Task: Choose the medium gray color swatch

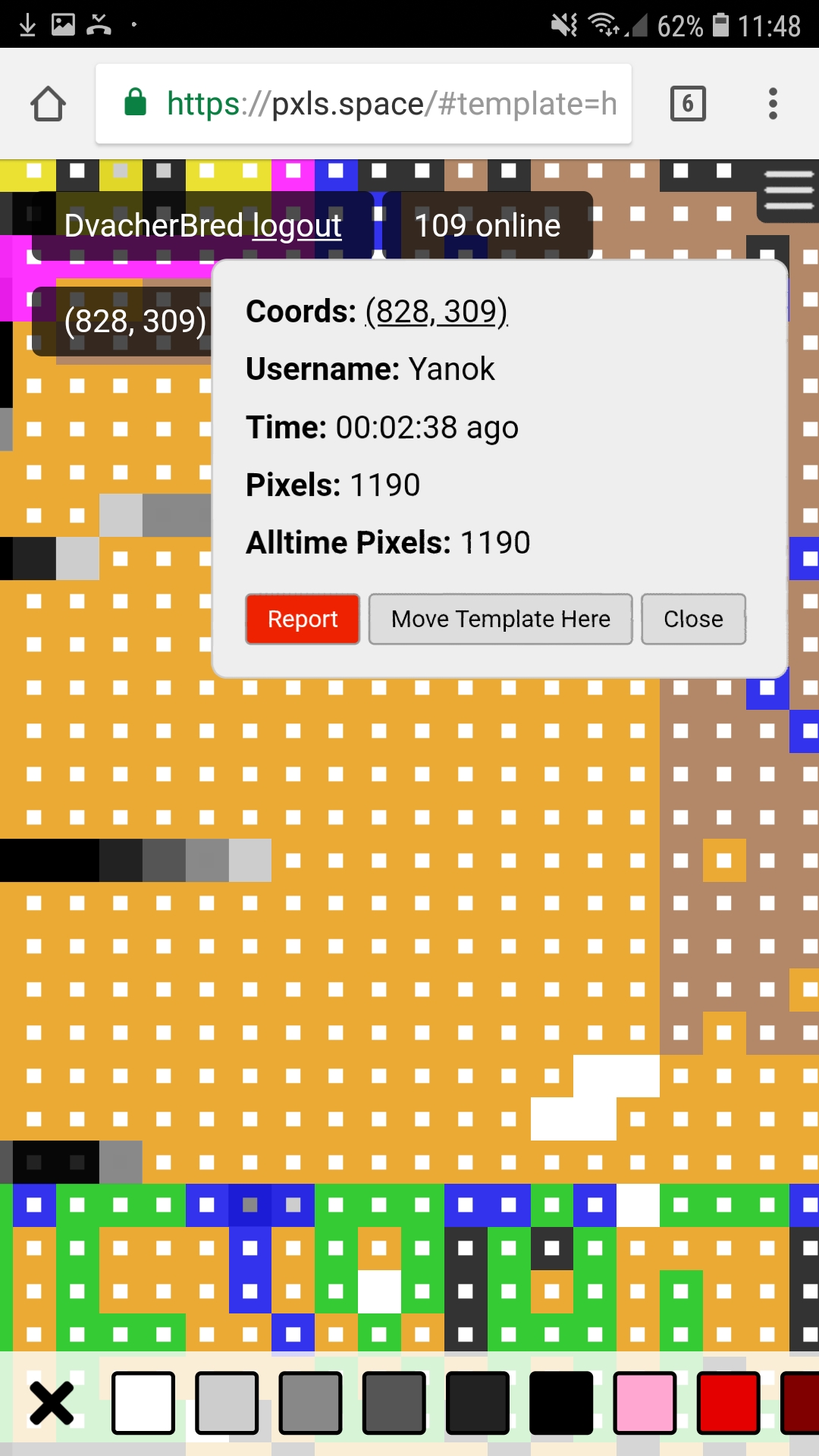Action: point(310,1403)
